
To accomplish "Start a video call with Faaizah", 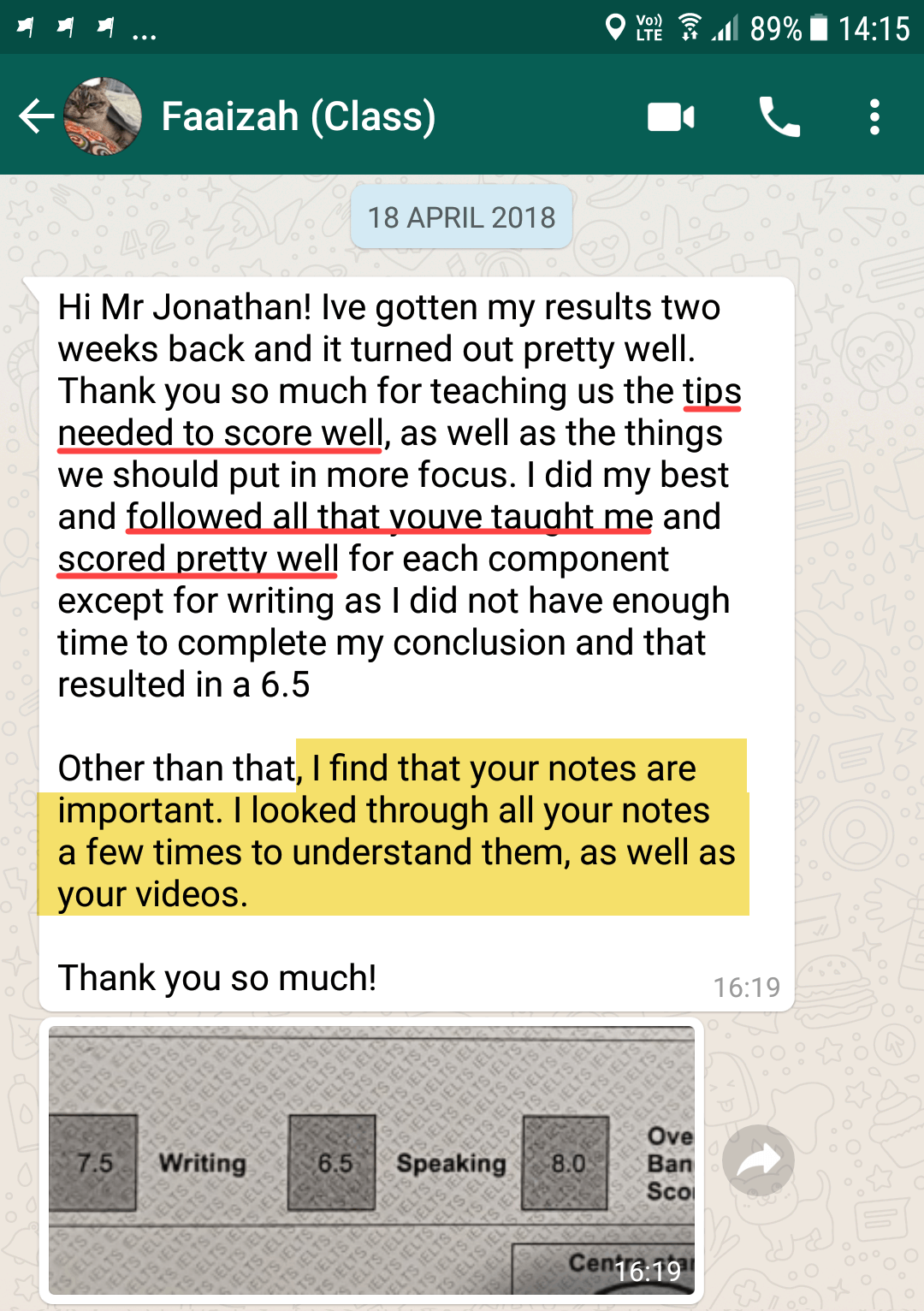I will click(671, 117).
